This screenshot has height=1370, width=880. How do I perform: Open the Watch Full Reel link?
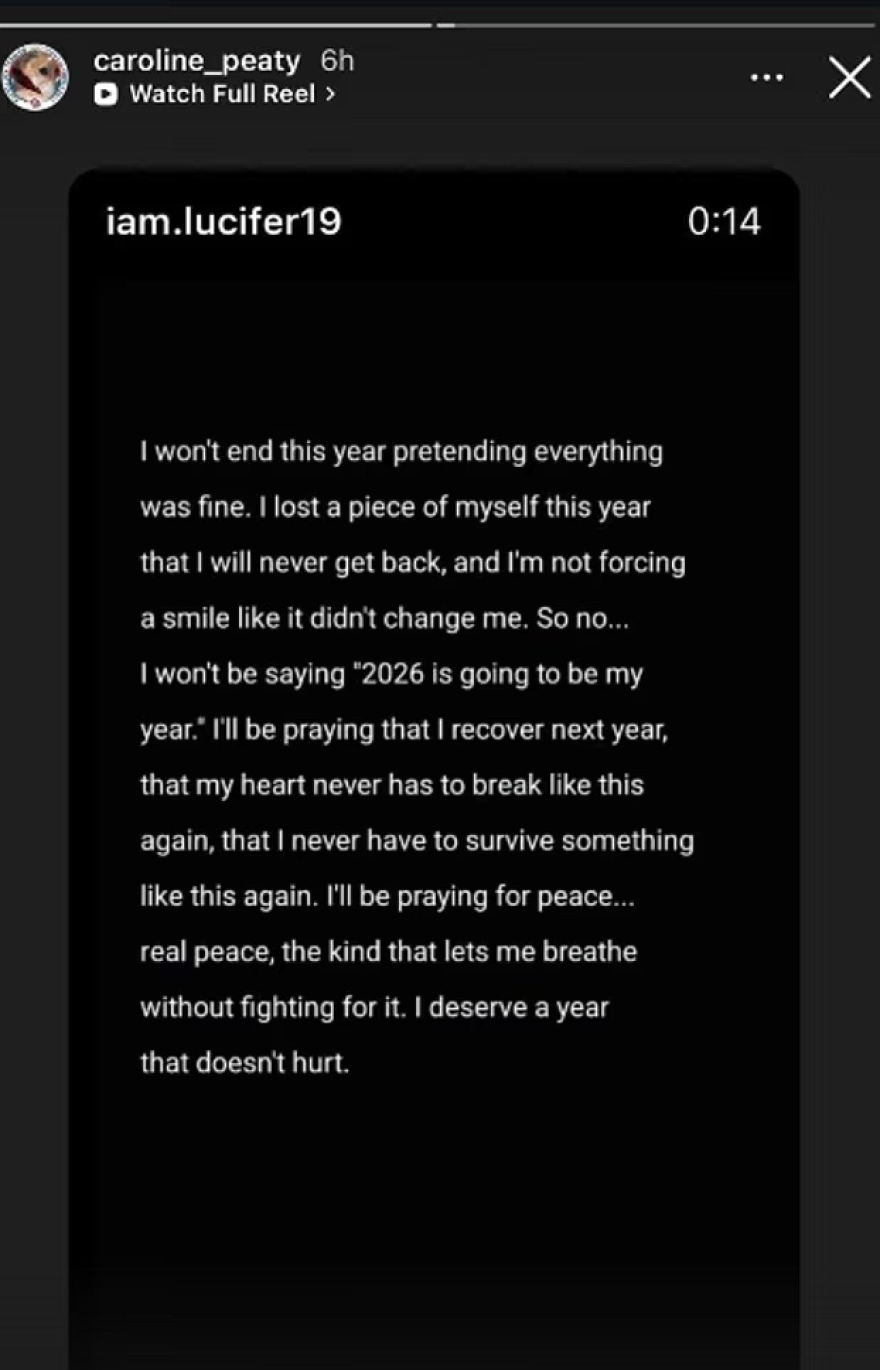[x=222, y=94]
